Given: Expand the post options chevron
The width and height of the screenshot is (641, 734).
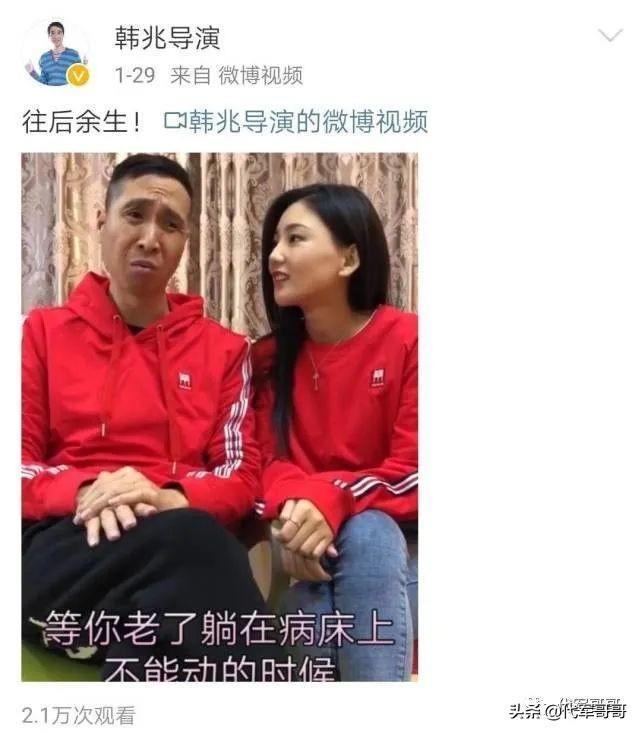Looking at the screenshot, I should [x=609, y=37].
